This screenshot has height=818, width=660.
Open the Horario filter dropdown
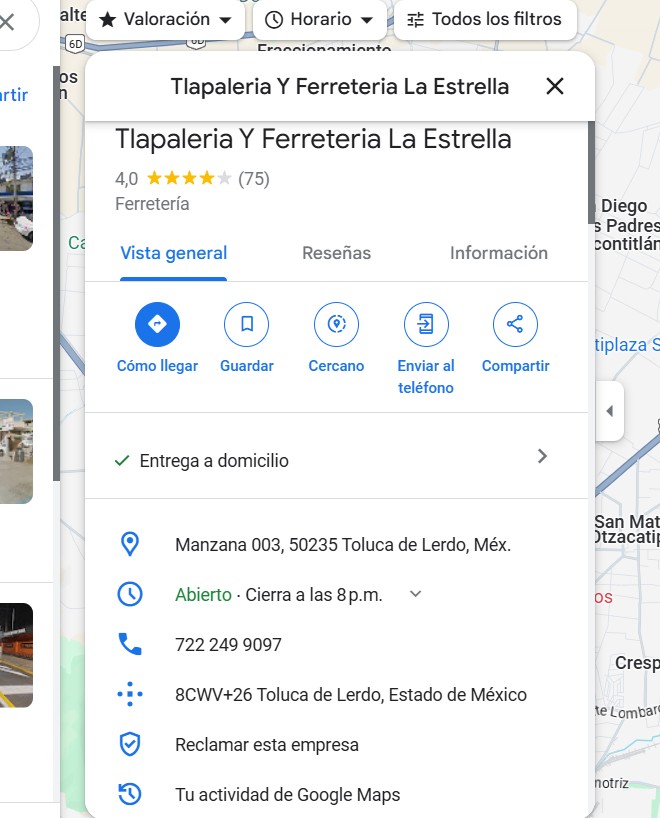pyautogui.click(x=318, y=19)
